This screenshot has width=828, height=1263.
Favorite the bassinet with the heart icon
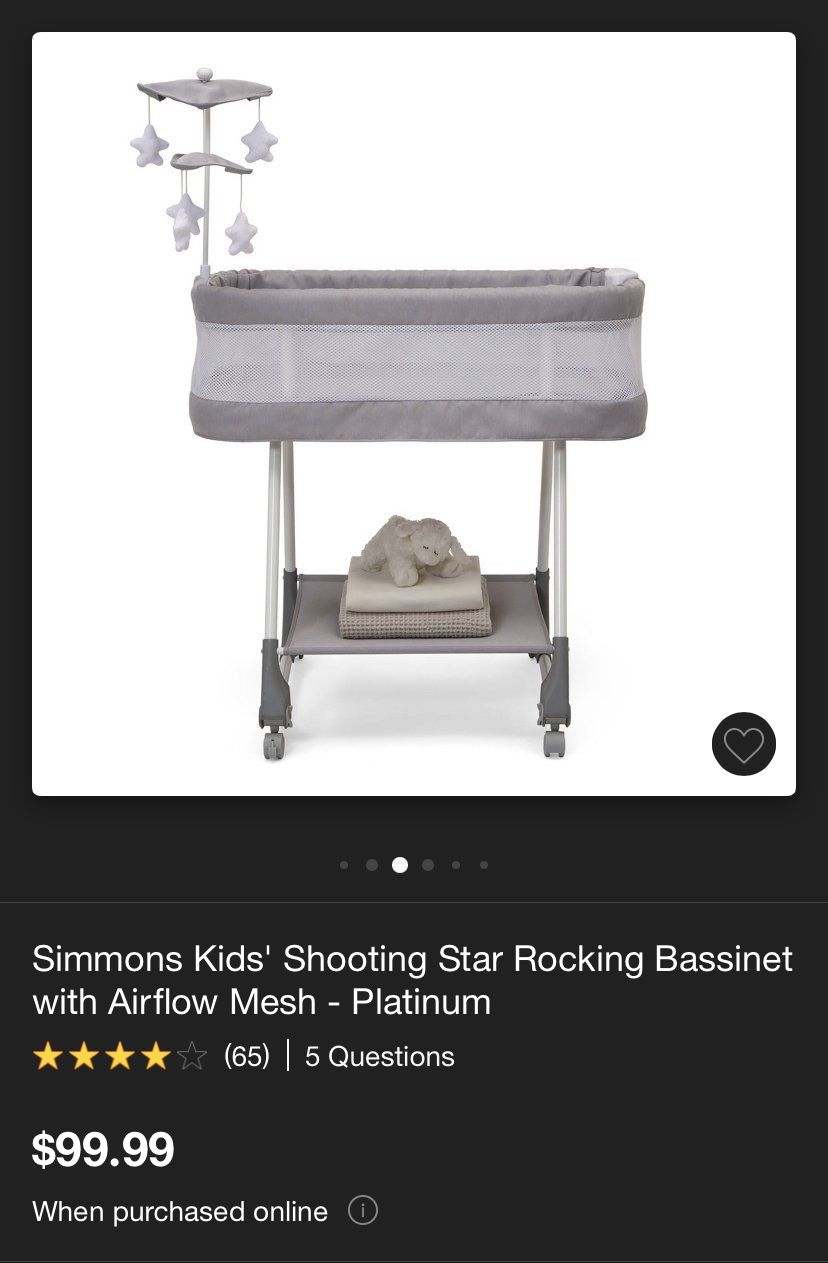743,744
